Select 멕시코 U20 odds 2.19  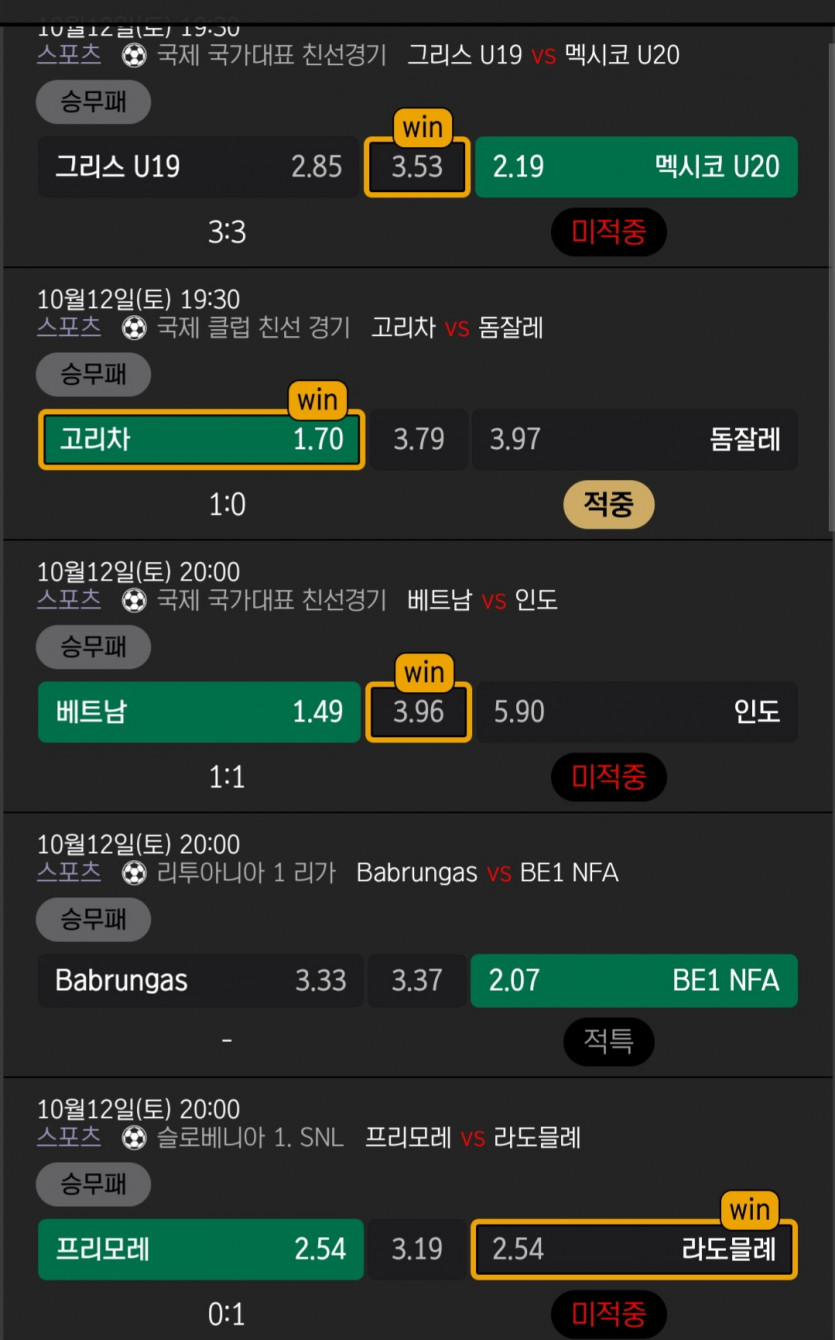point(636,166)
